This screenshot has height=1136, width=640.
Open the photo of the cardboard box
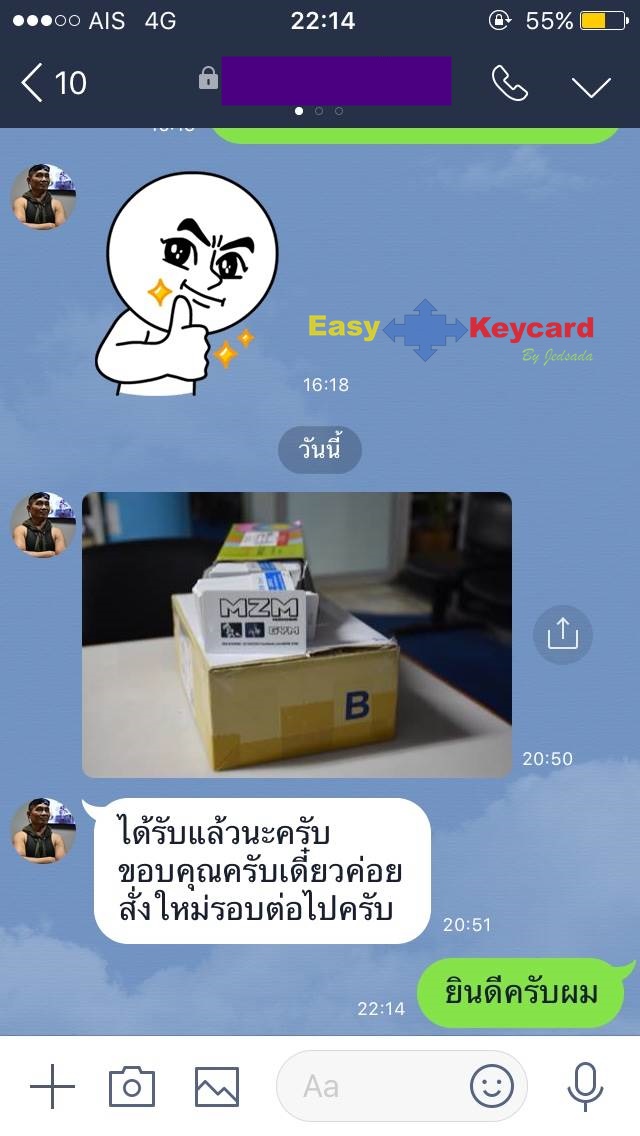click(296, 635)
